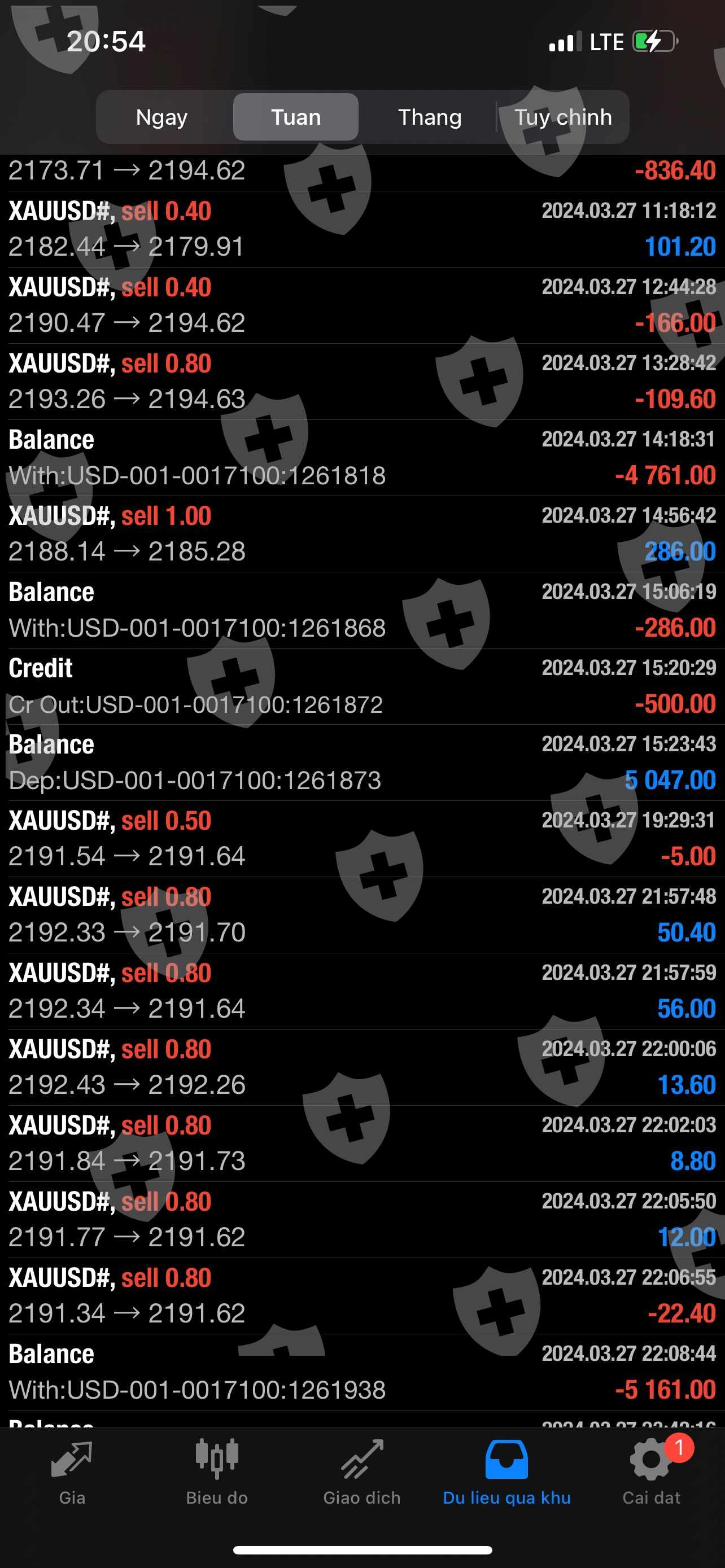Open the sell 1.00 trade at 14:56:42

click(x=362, y=534)
